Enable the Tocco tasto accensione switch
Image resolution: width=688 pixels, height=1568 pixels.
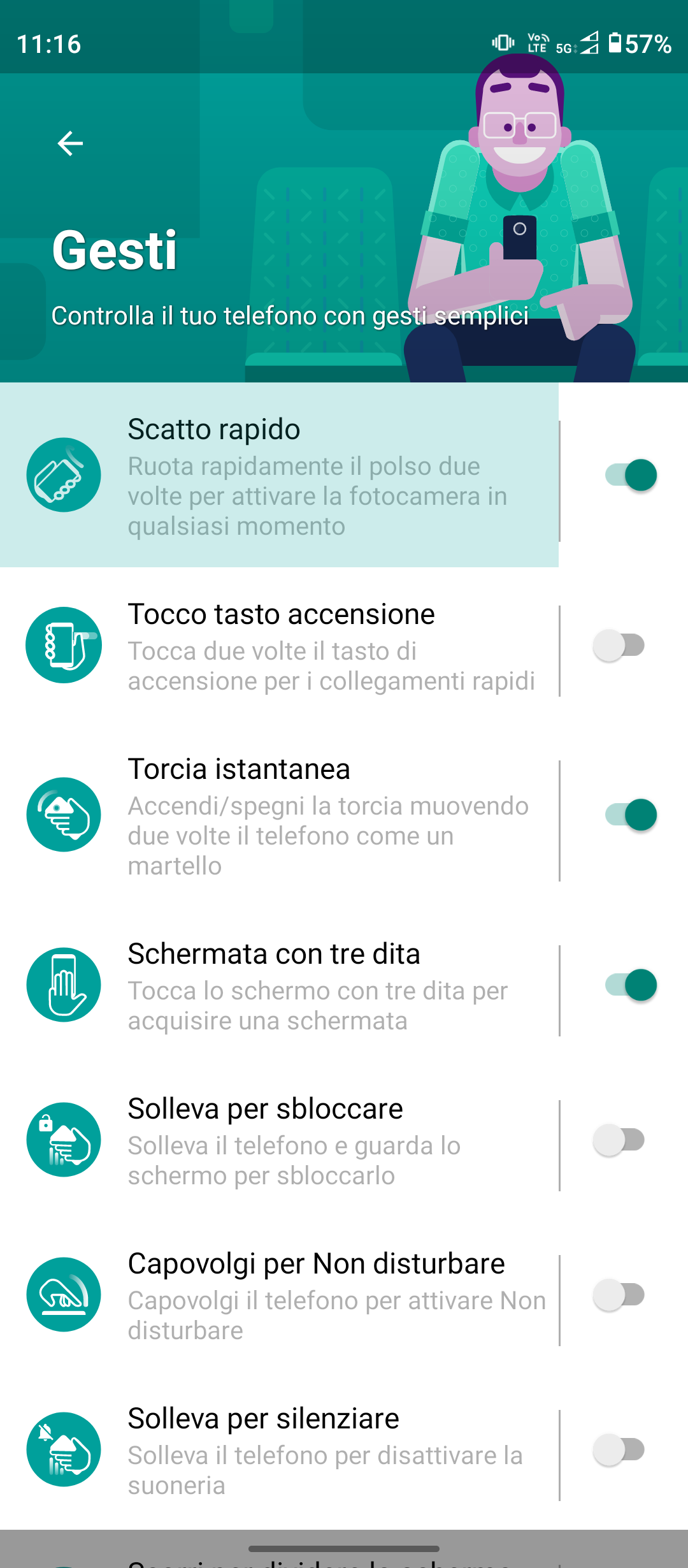pyautogui.click(x=619, y=646)
